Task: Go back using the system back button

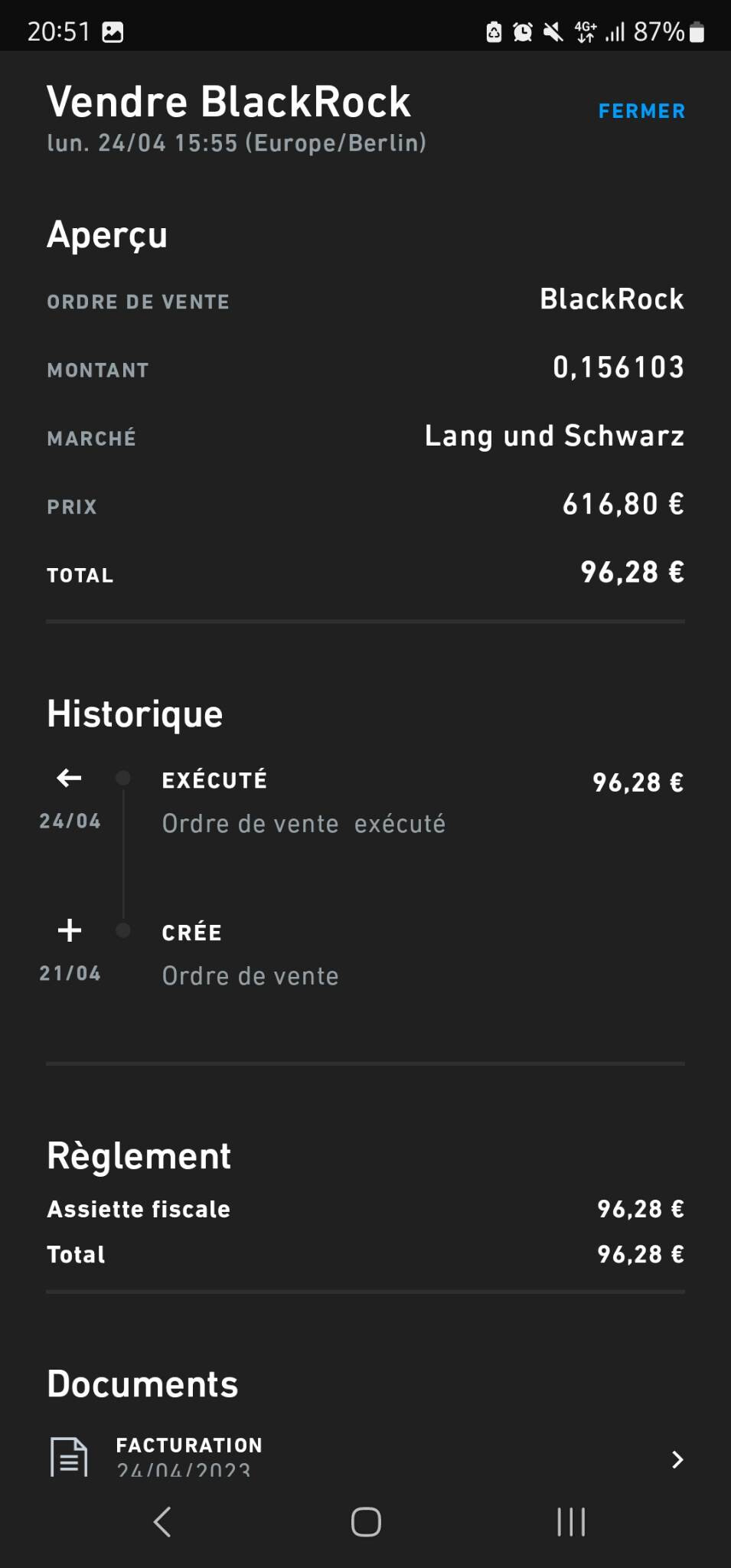Action: pyautogui.click(x=162, y=1521)
